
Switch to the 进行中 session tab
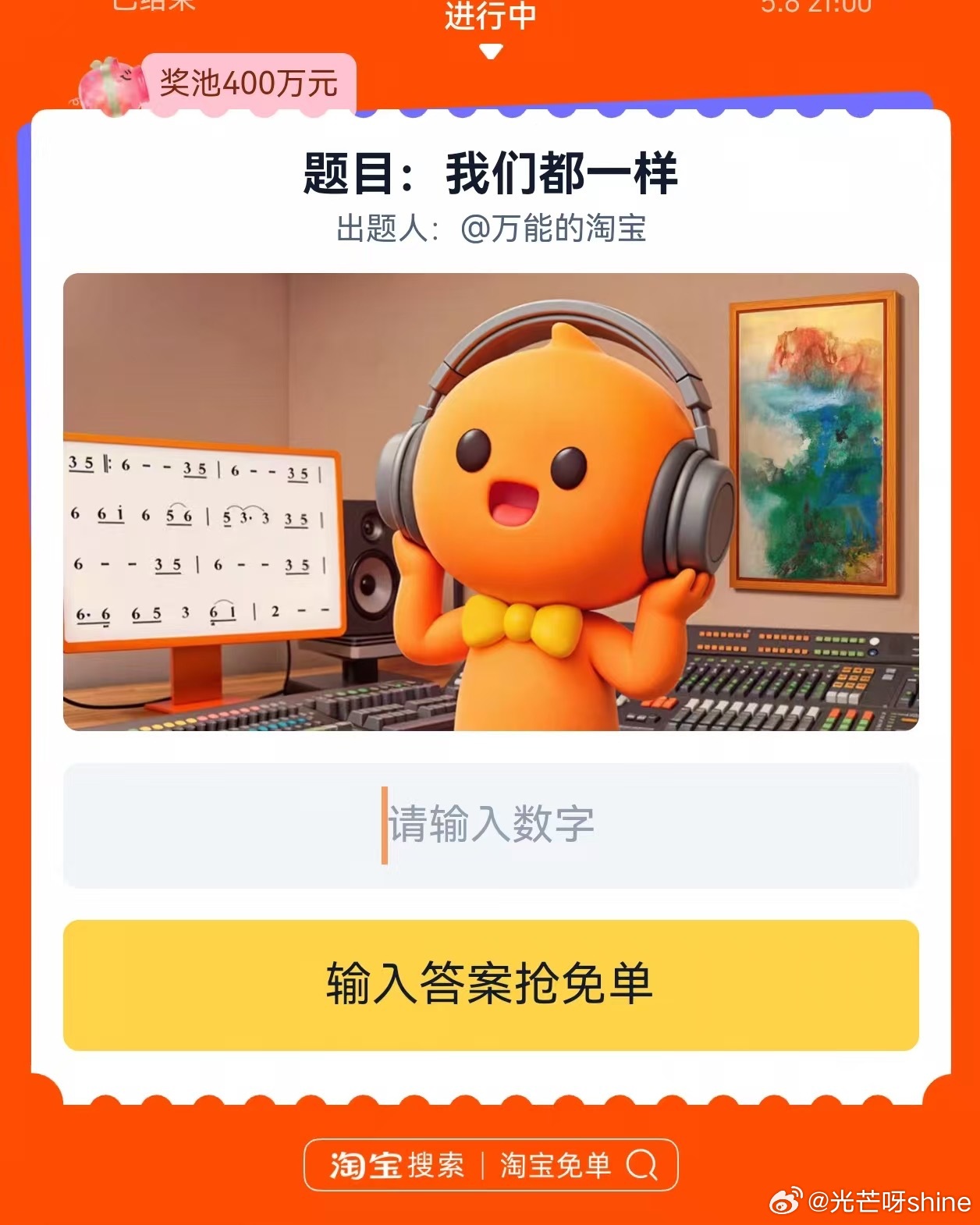(x=490, y=16)
